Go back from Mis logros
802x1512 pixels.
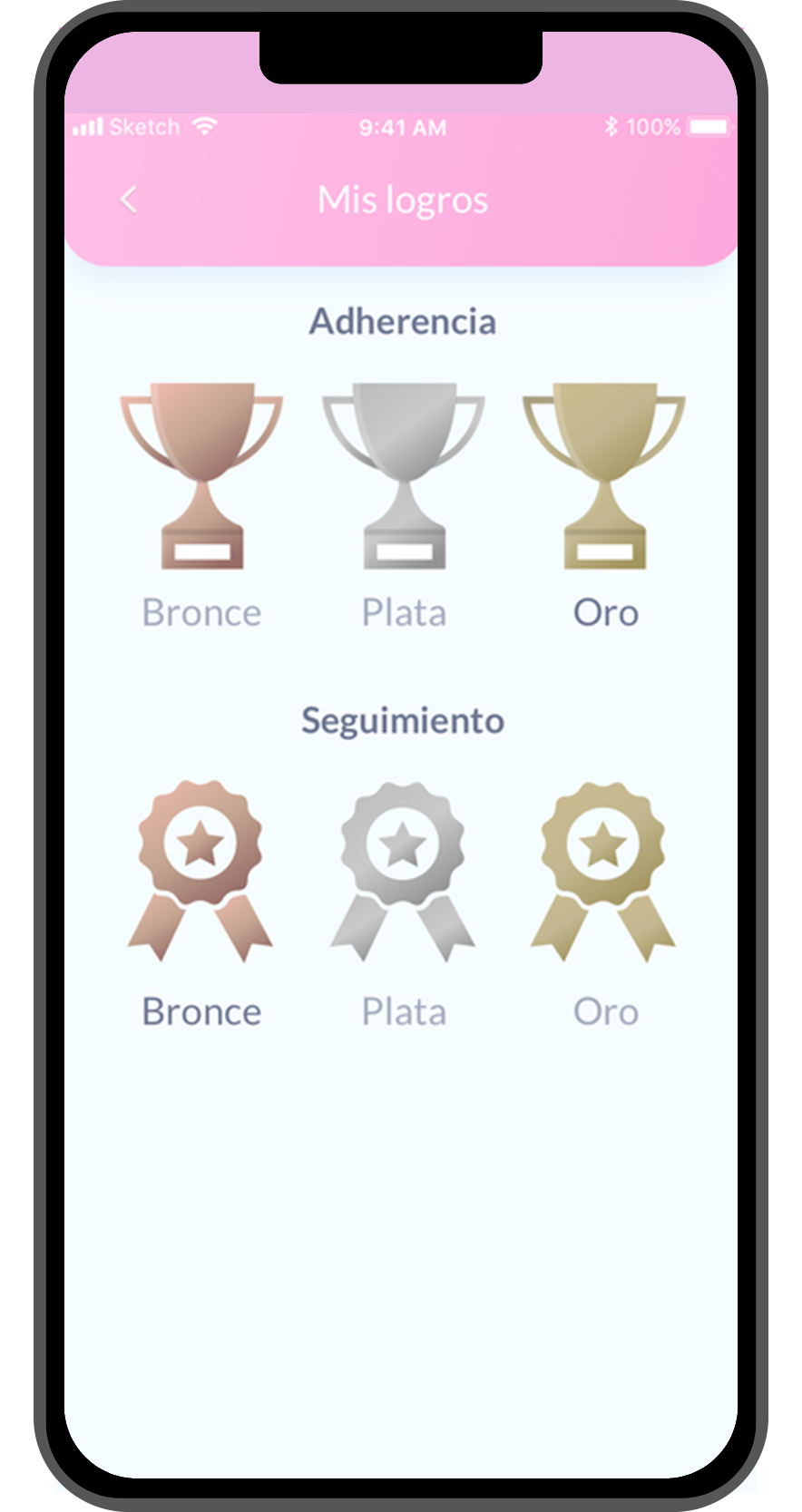coord(129,200)
